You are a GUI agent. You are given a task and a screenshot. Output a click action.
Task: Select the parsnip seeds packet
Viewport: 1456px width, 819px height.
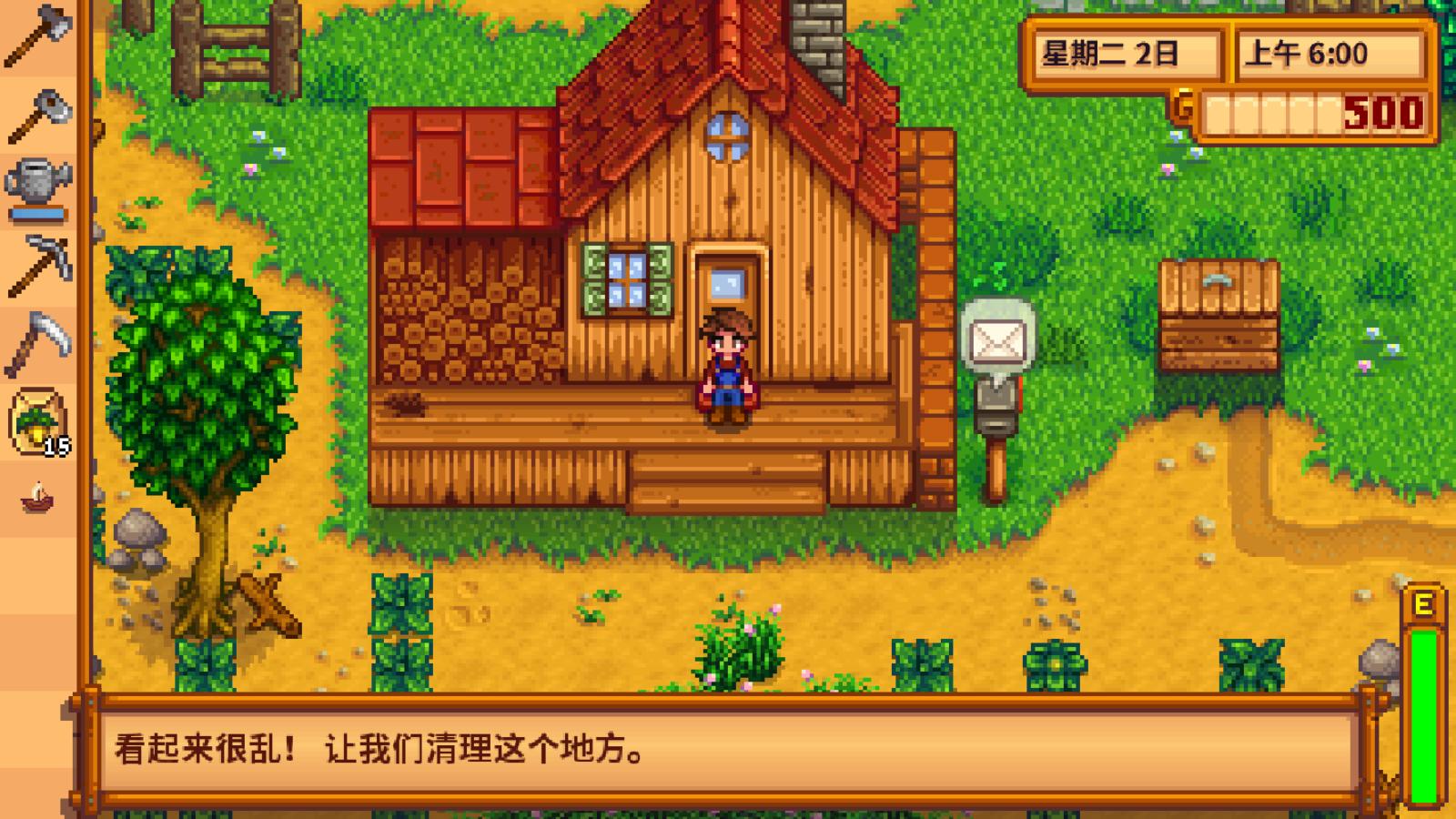point(36,420)
